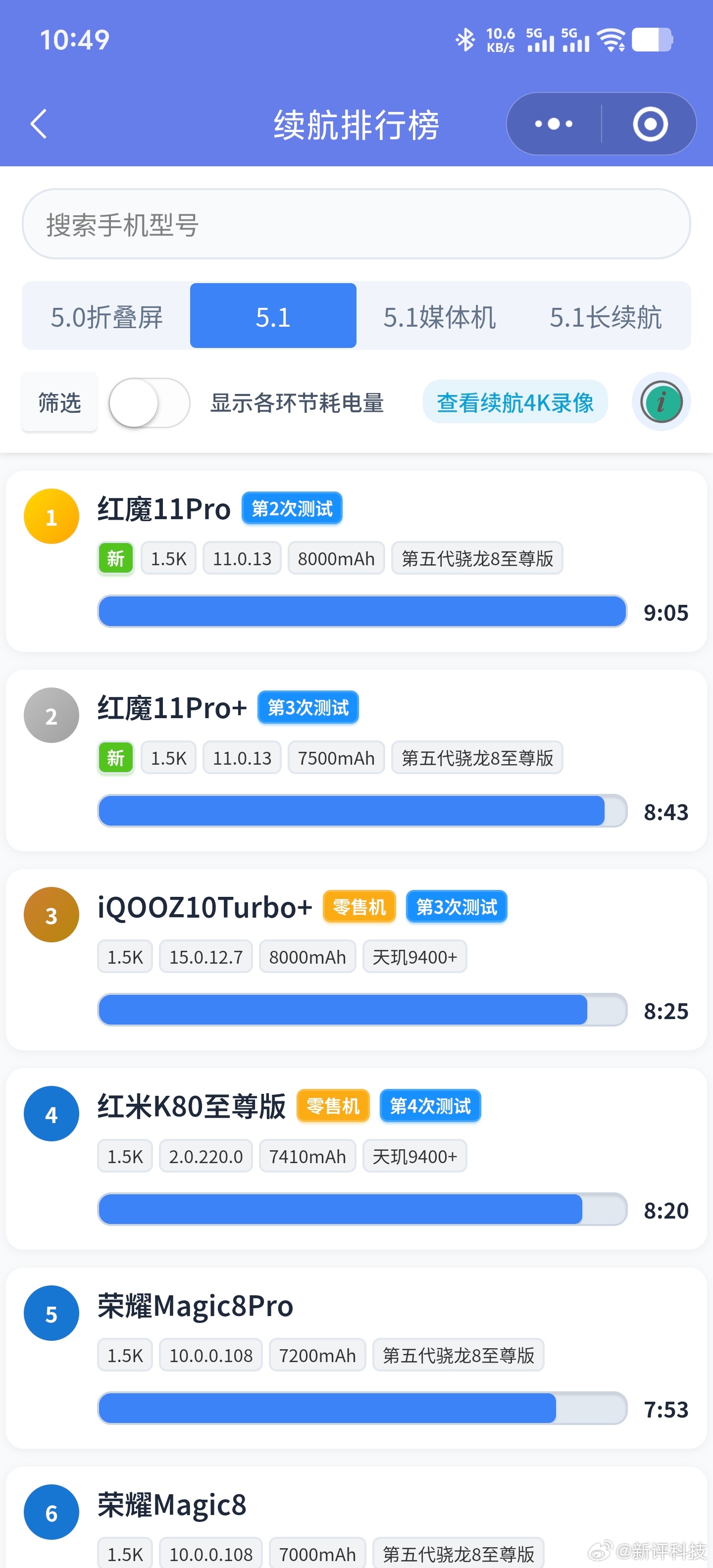Open the mini program three-dot menu
713x1568 pixels.
(553, 124)
